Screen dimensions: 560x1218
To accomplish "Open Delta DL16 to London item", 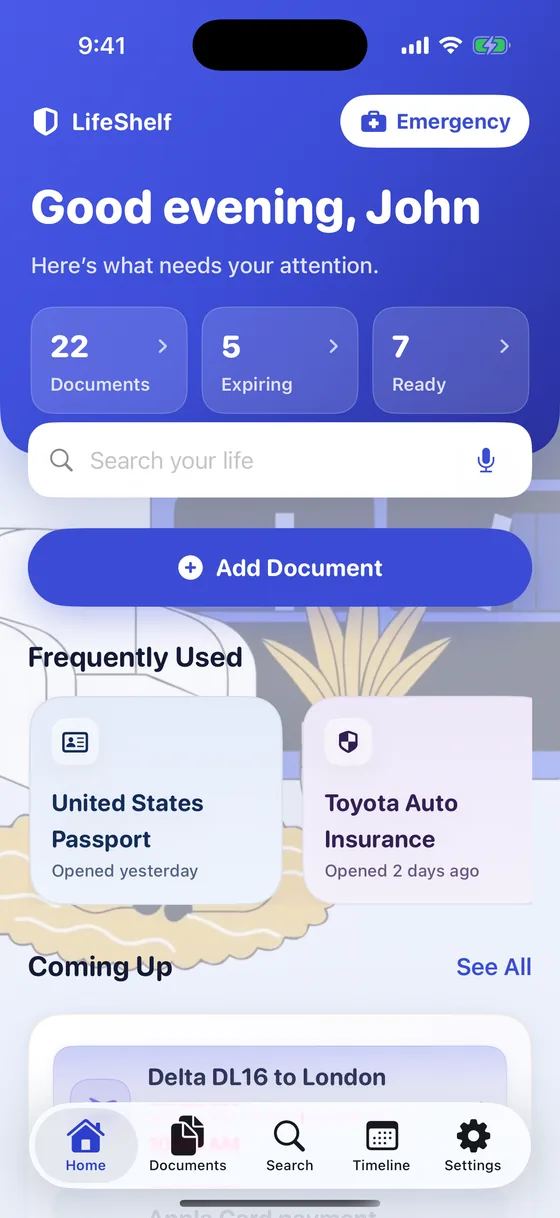I will pyautogui.click(x=280, y=1076).
